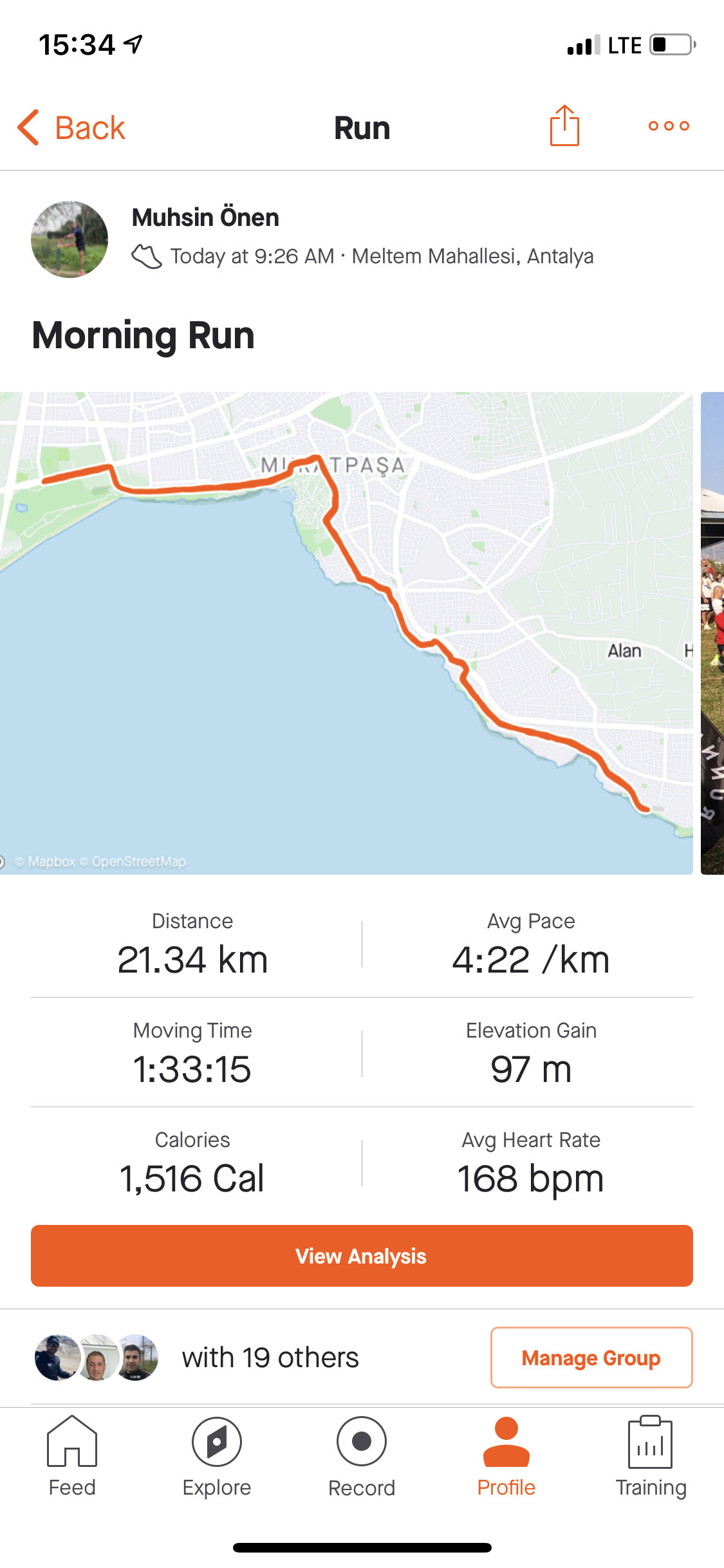Image resolution: width=724 pixels, height=1568 pixels.
Task: Share this run activity
Action: click(564, 126)
